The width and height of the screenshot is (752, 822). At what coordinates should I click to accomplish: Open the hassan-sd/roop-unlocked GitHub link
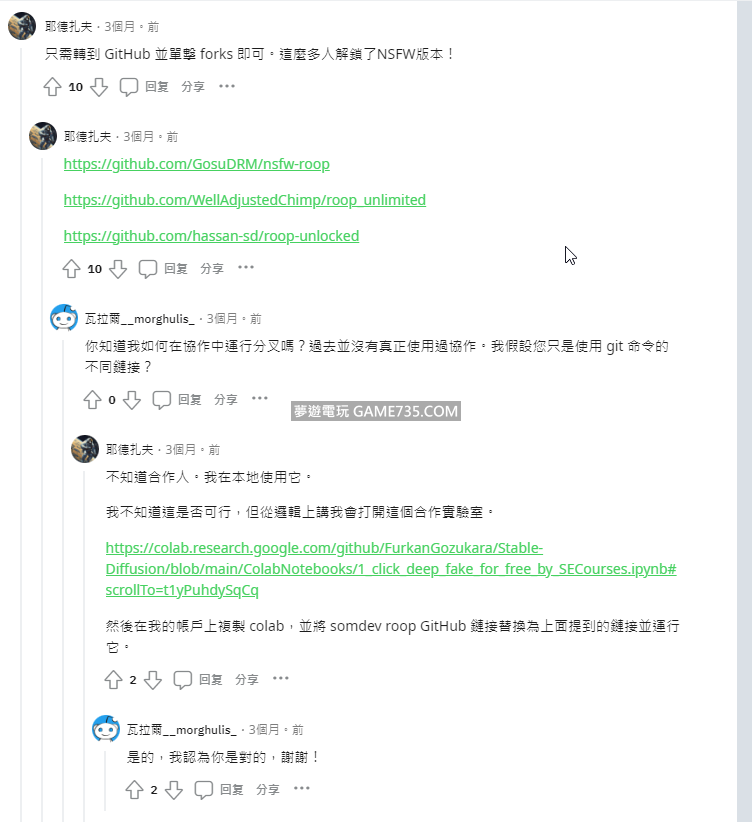(x=211, y=236)
